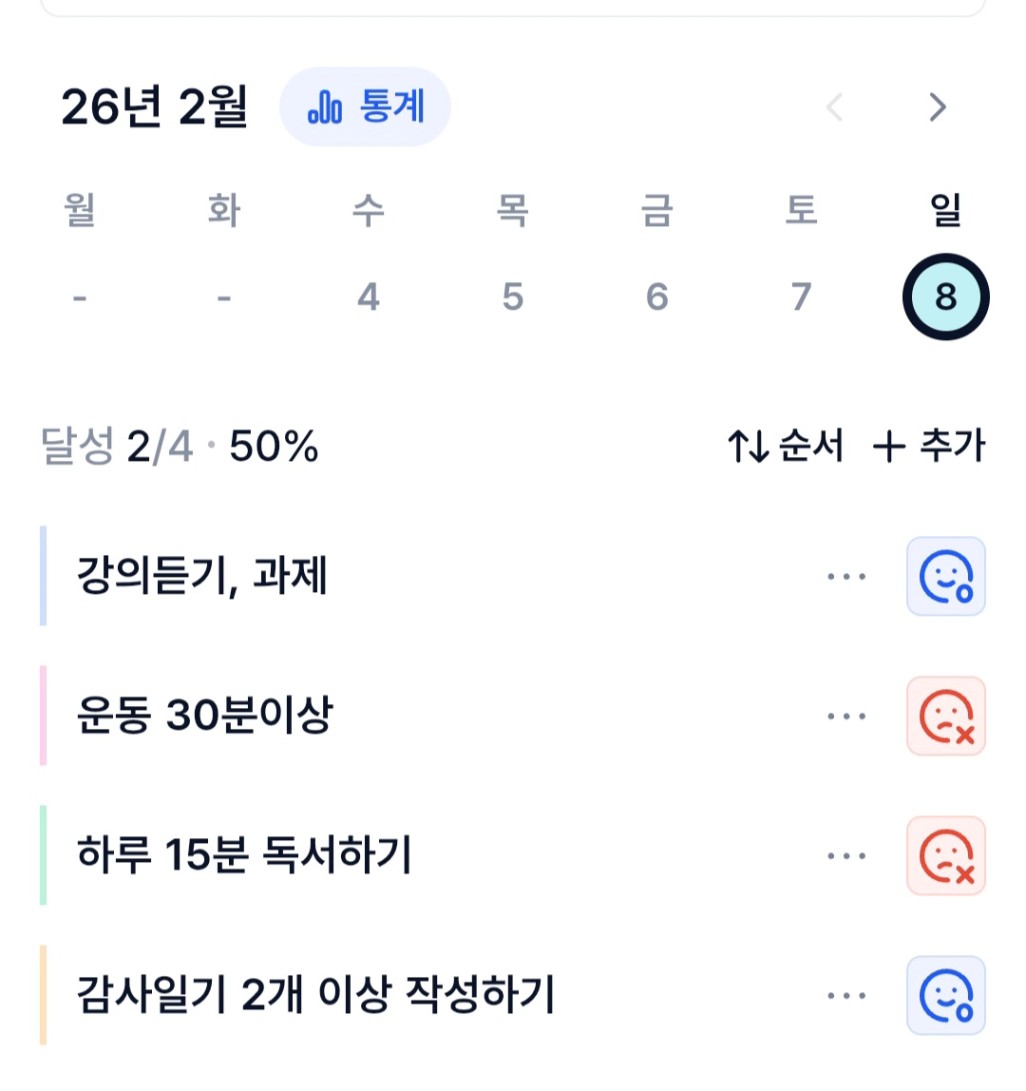Go to the previous week arrow
Viewport: 1026px width, 1091px height.
[x=835, y=107]
